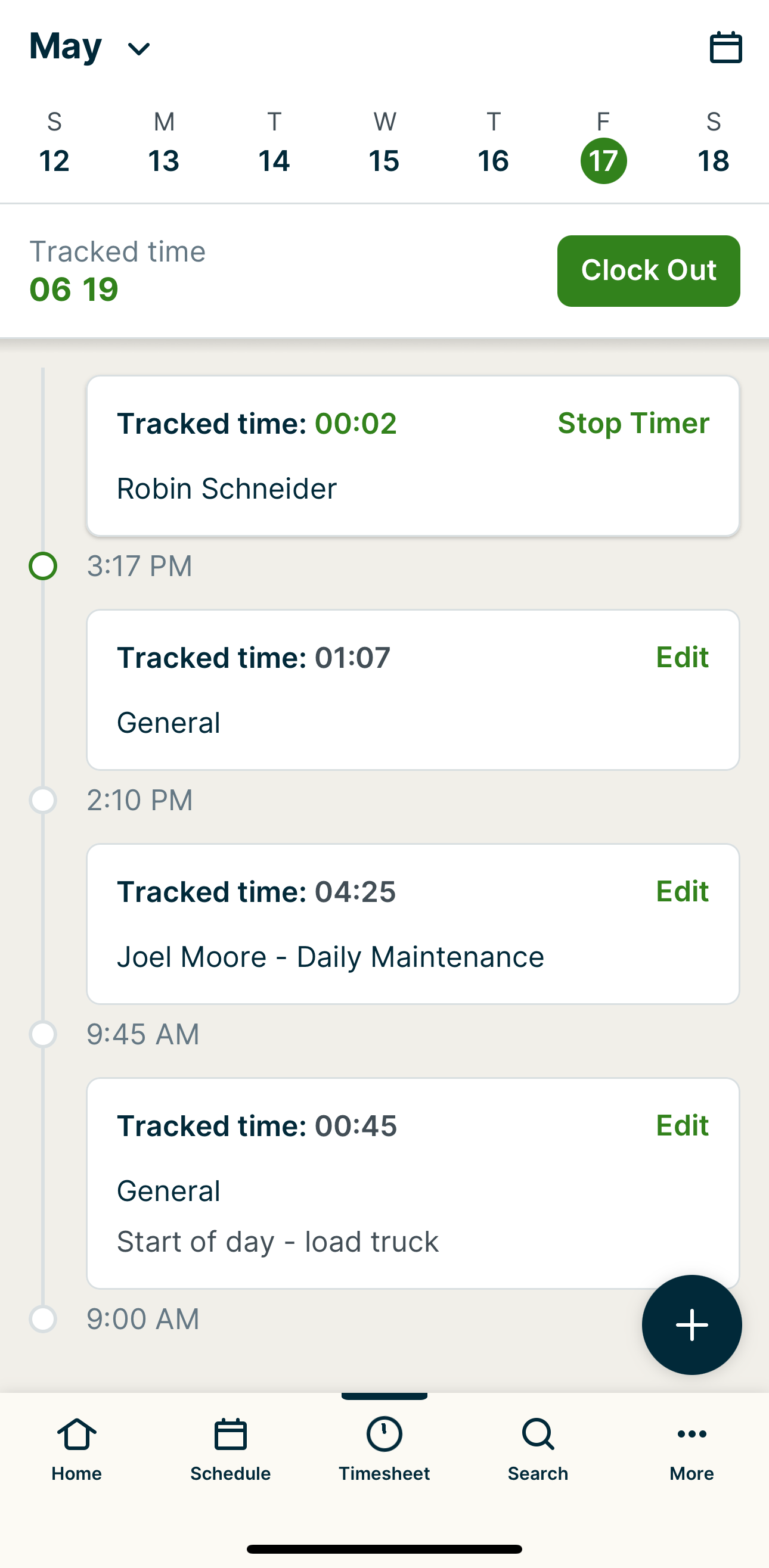769x1568 pixels.
Task: Edit the 01:07 General time entry
Action: (x=682, y=657)
